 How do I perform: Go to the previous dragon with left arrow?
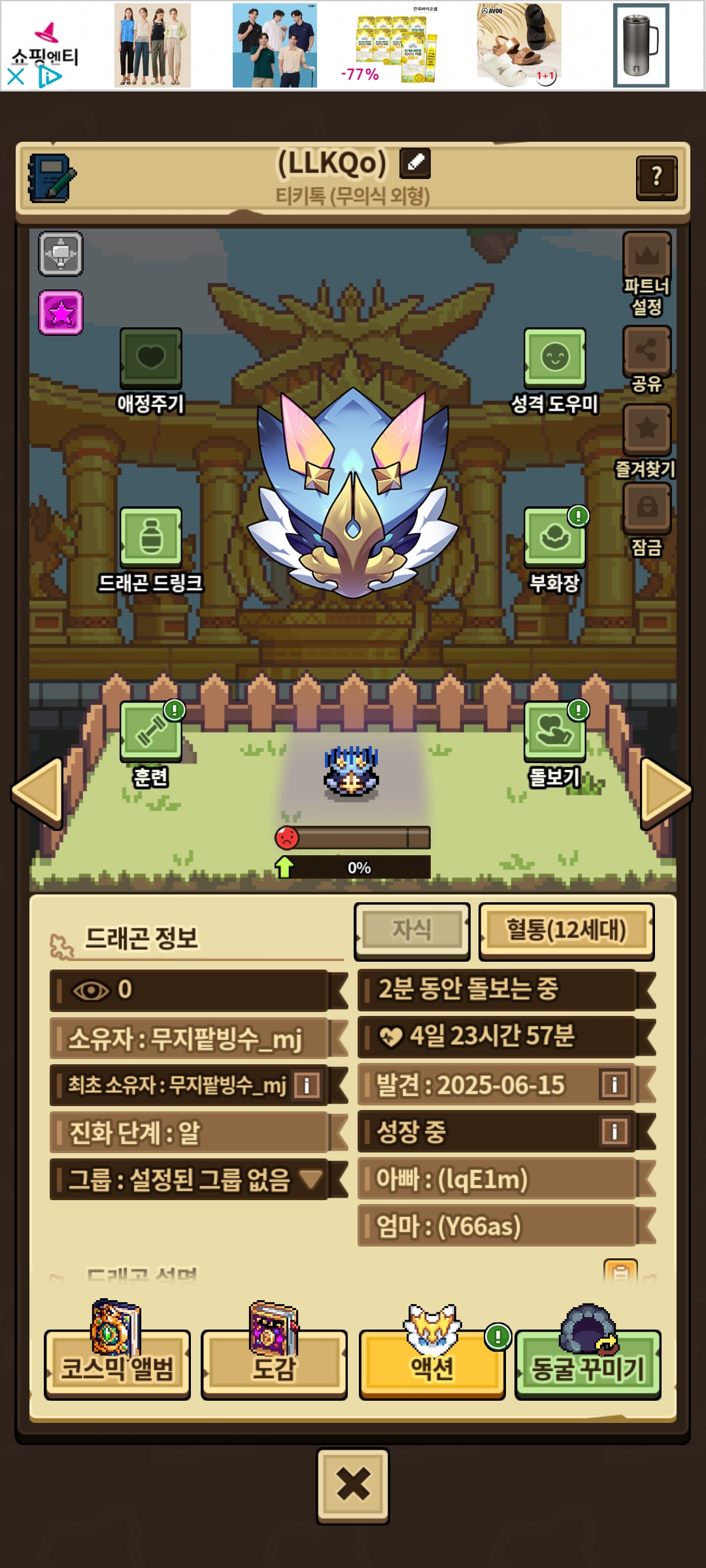click(x=38, y=792)
